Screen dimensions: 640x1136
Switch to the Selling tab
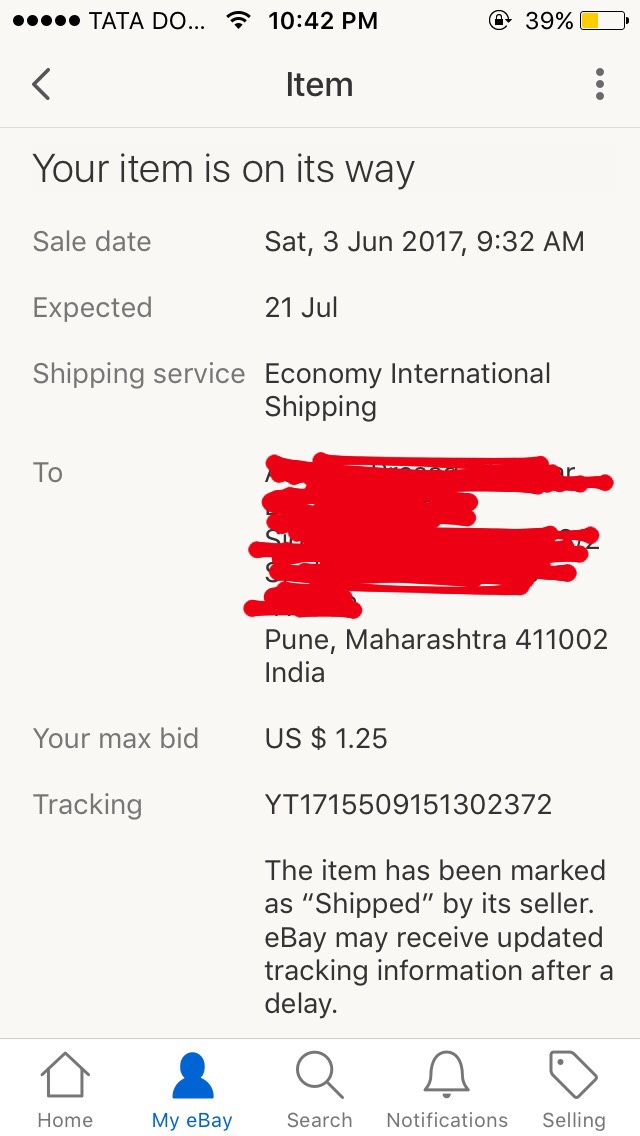pos(574,1088)
